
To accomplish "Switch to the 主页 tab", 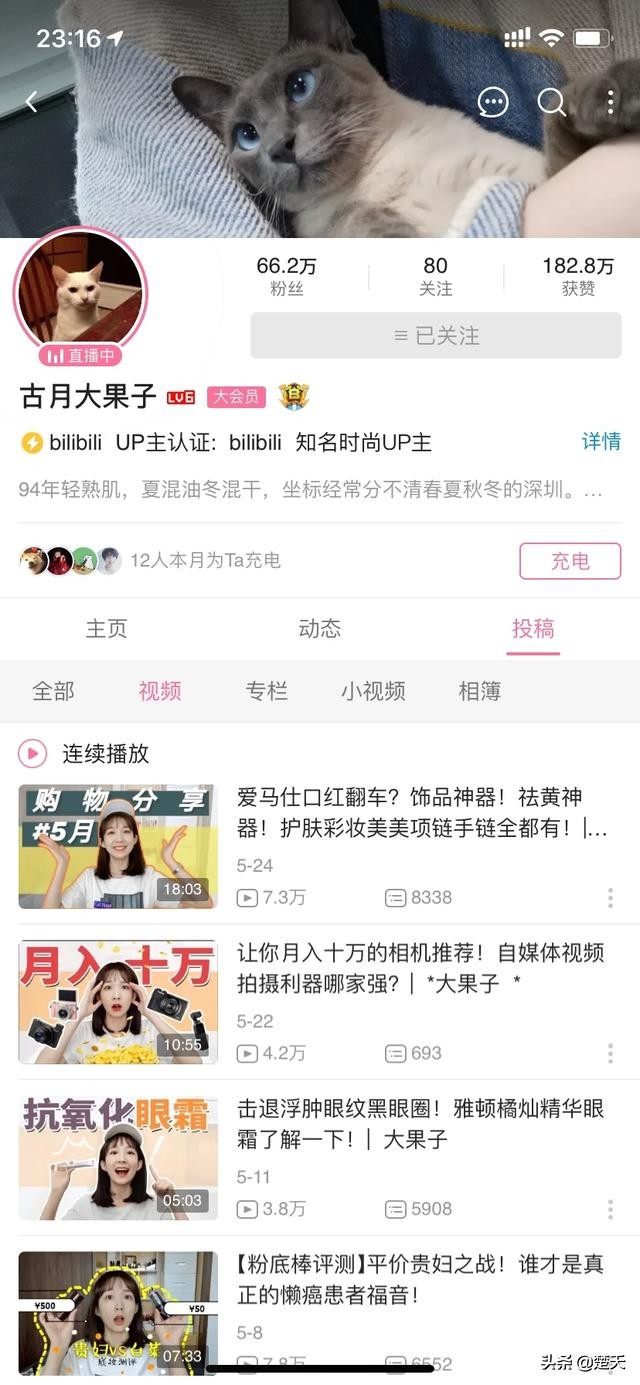I will point(106,629).
